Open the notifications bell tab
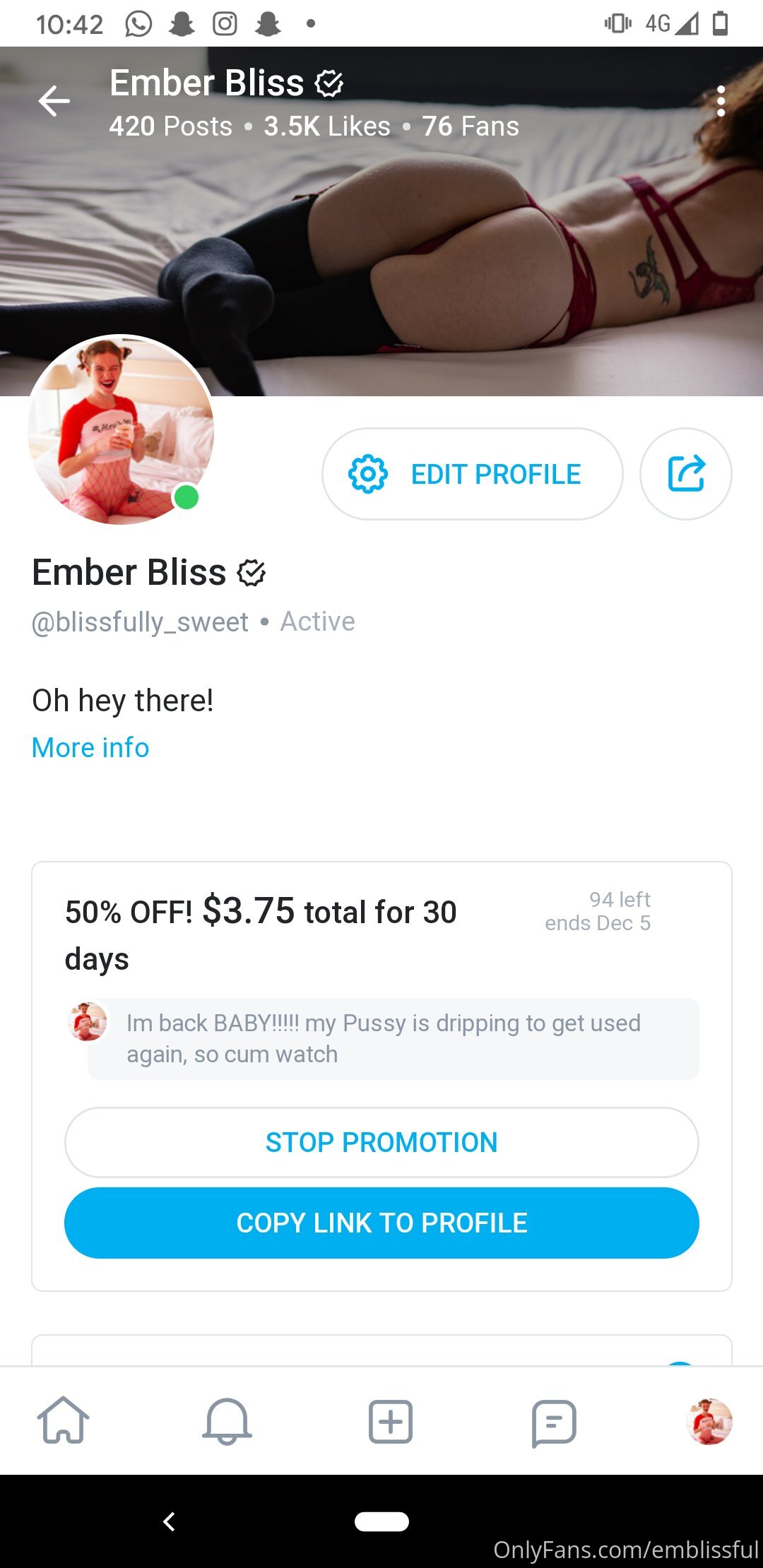Screen dimensions: 763x1568 coord(227,1420)
